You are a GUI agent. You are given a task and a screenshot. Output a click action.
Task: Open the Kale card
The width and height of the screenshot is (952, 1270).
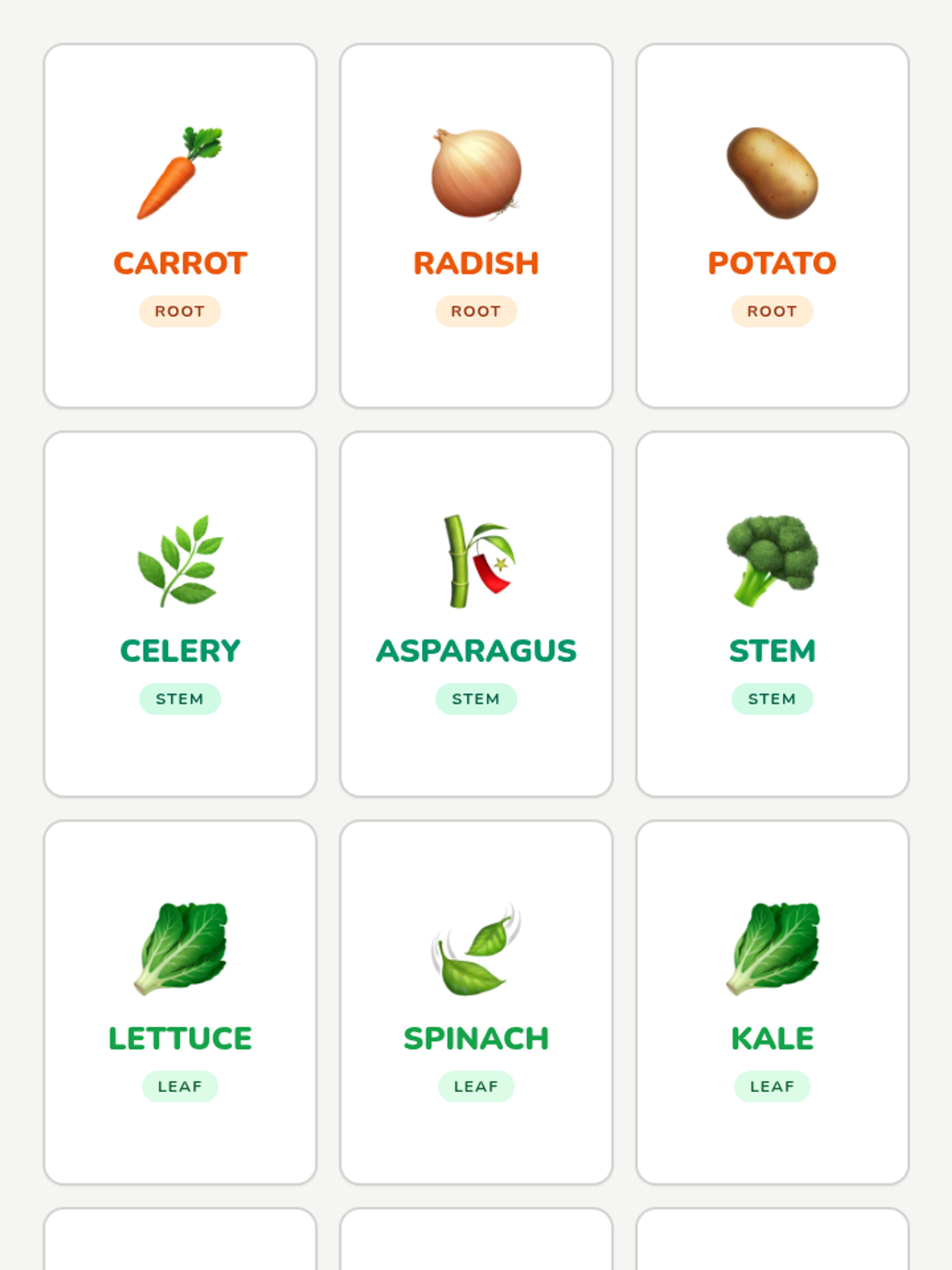point(772,1002)
